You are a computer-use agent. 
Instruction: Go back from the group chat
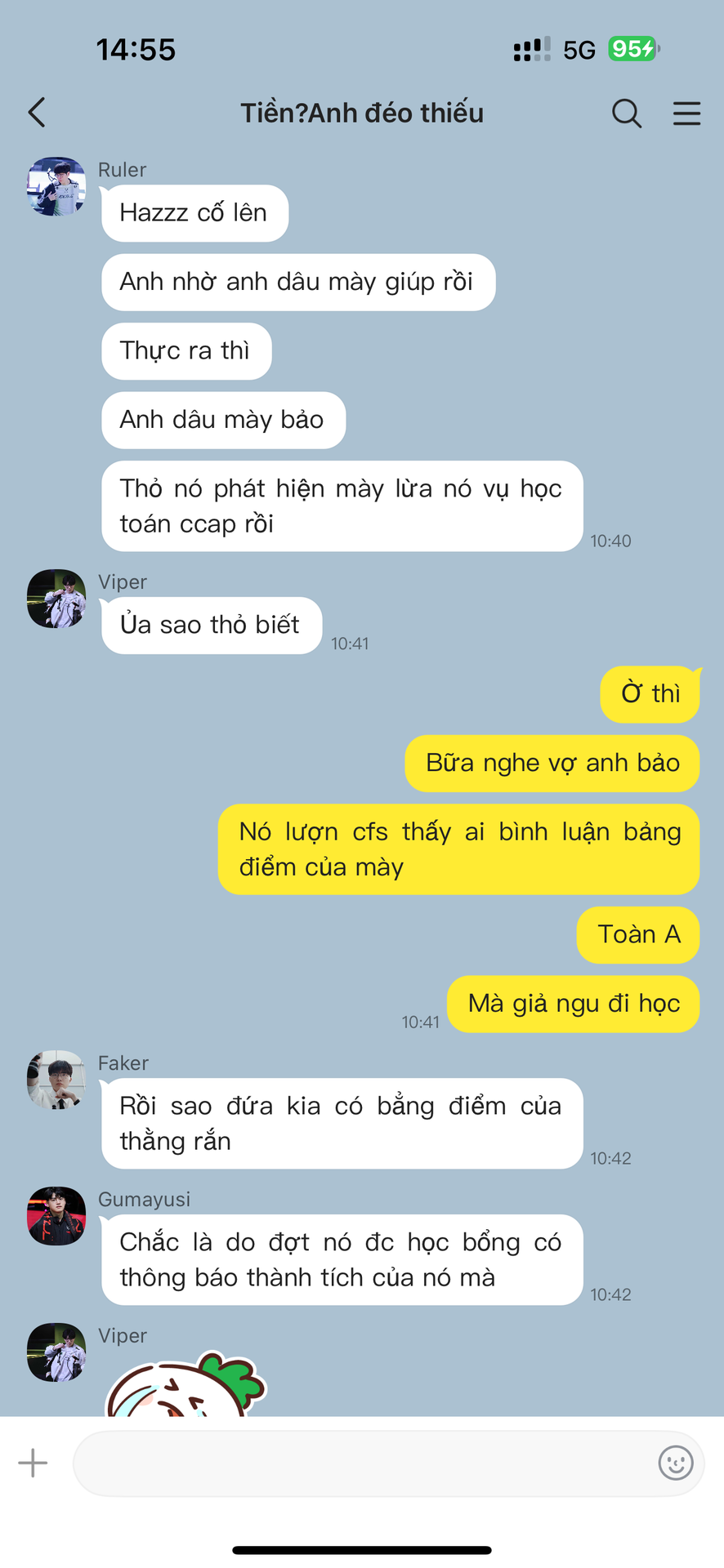click(x=37, y=113)
